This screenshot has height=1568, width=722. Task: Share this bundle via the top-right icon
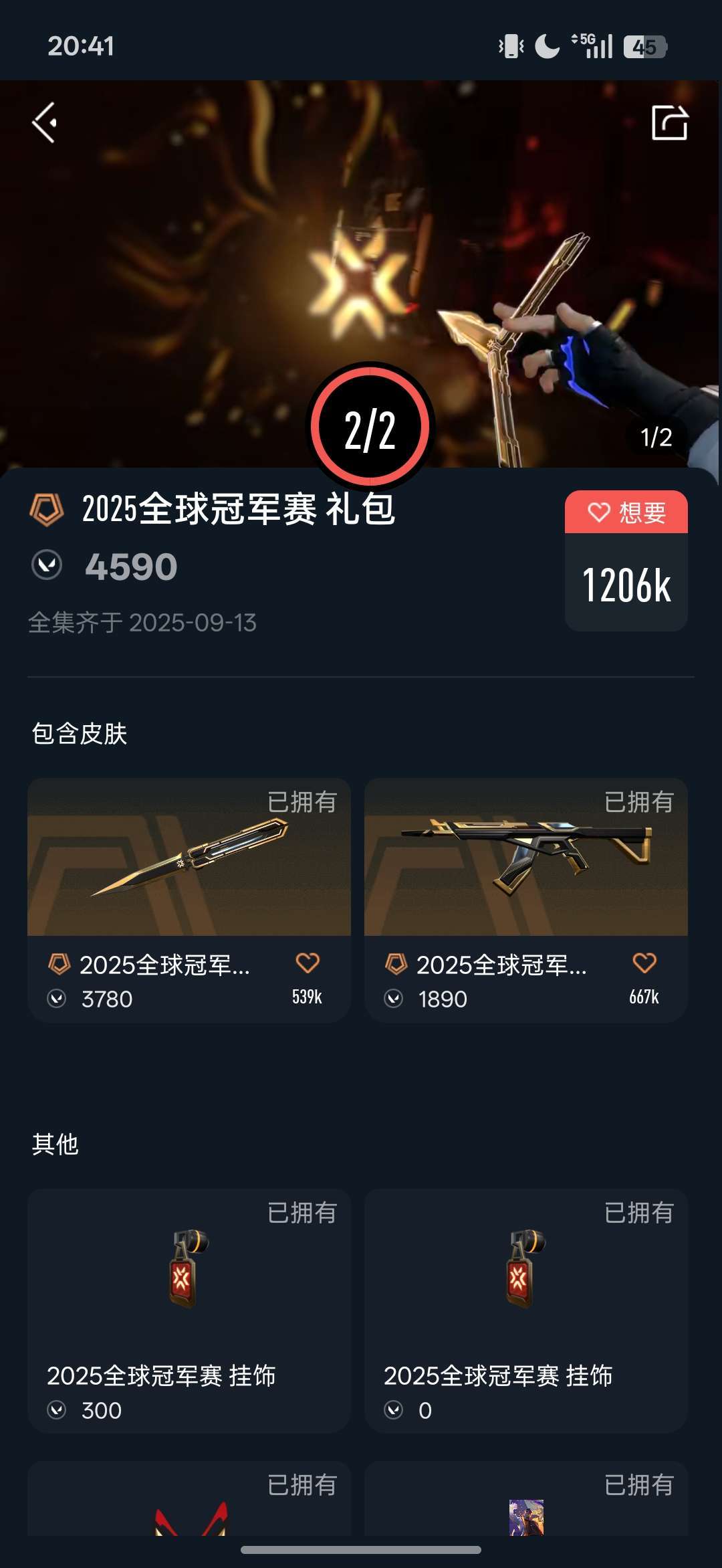(x=669, y=123)
